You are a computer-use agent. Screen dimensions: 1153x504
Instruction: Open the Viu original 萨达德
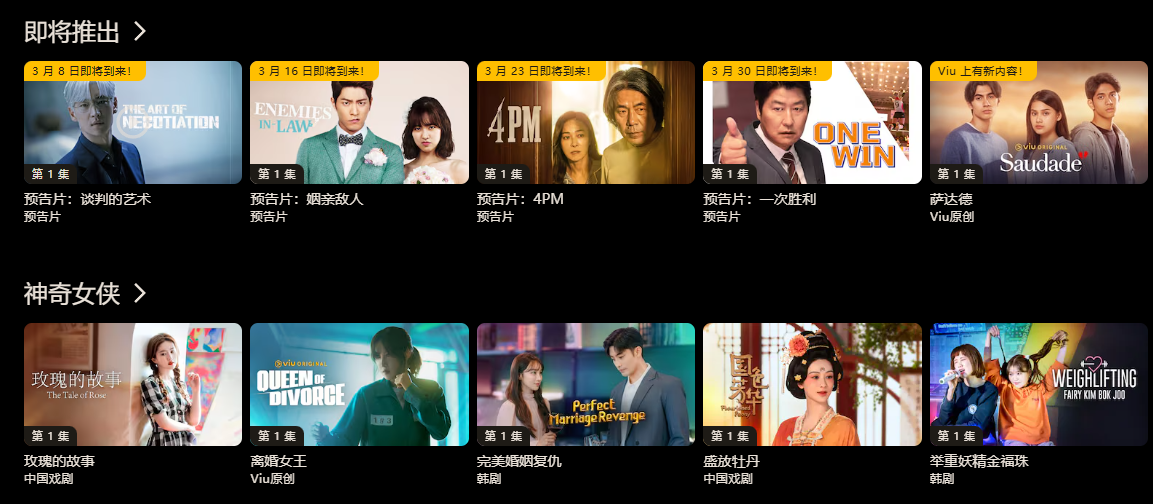click(1039, 123)
